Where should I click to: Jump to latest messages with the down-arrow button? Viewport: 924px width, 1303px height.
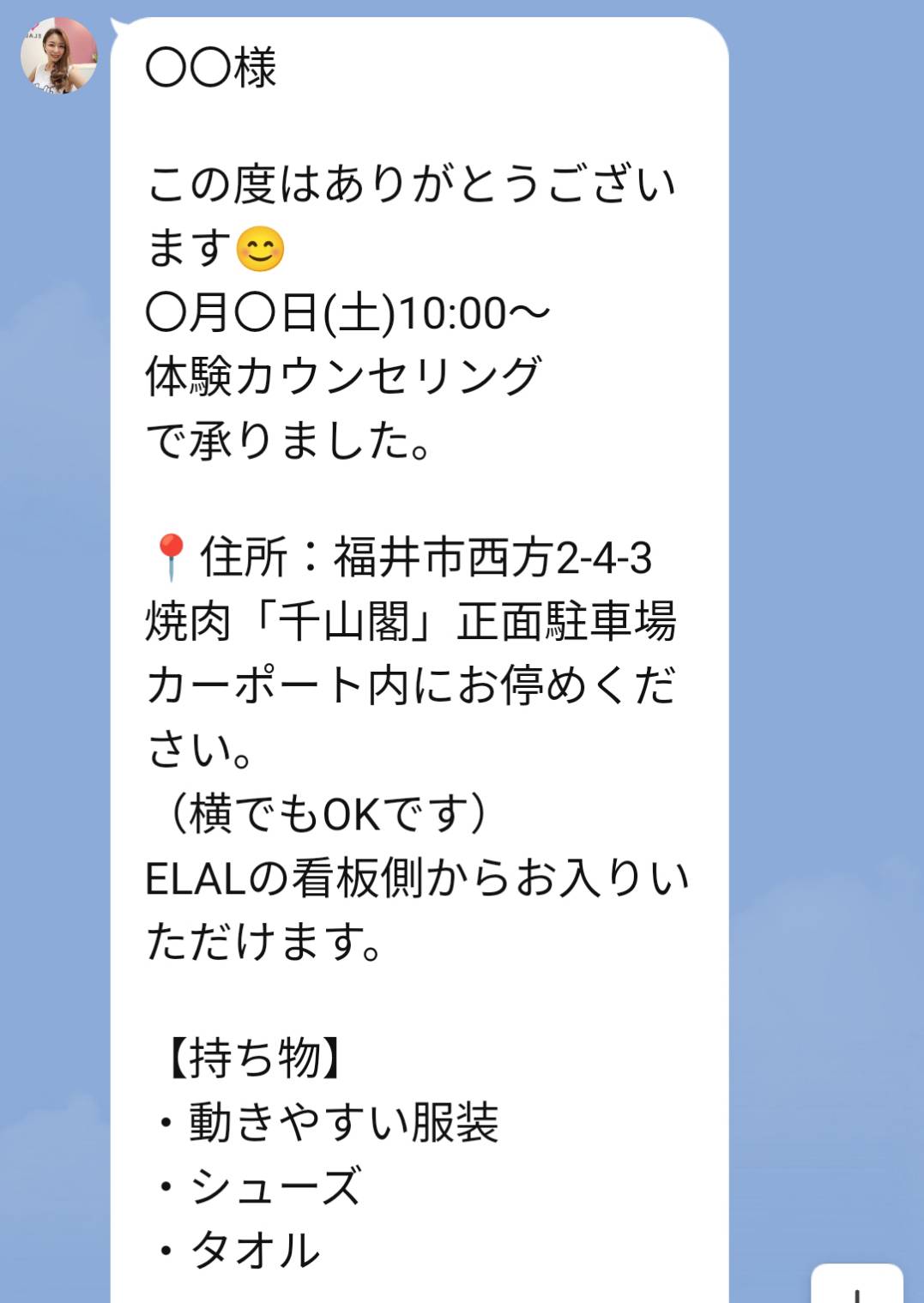click(856, 1286)
